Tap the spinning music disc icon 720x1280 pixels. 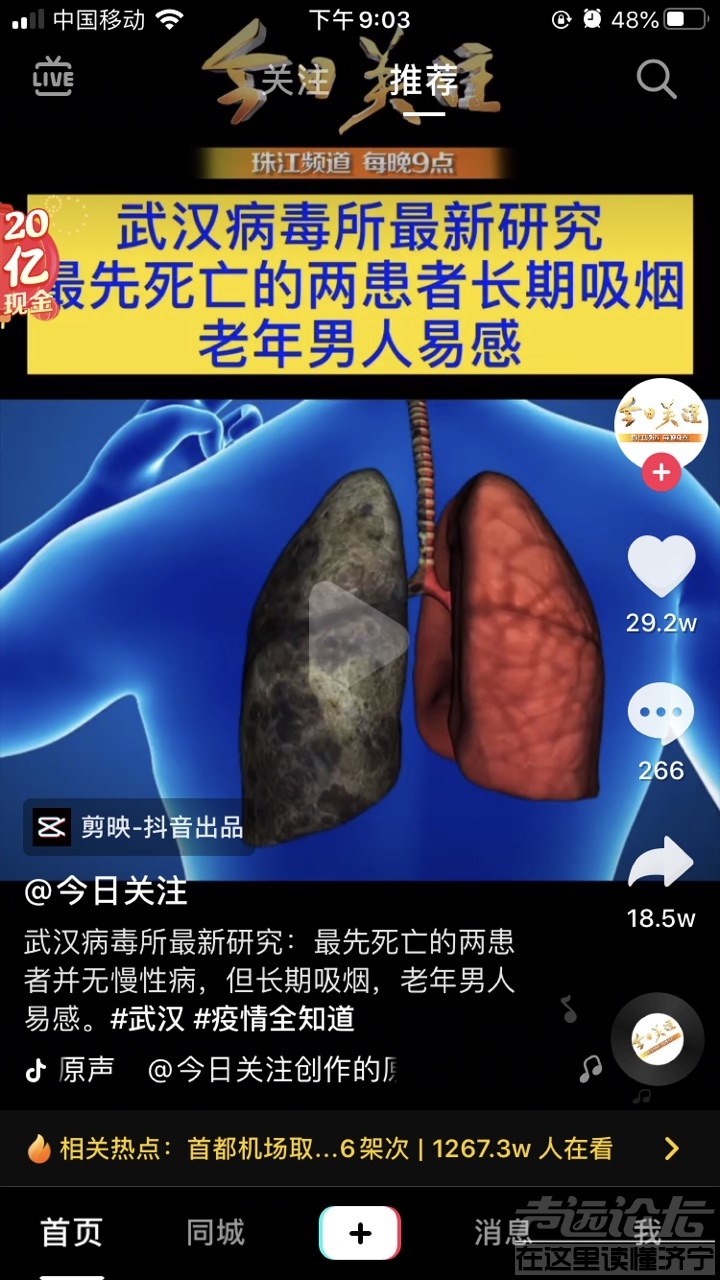(x=657, y=1040)
